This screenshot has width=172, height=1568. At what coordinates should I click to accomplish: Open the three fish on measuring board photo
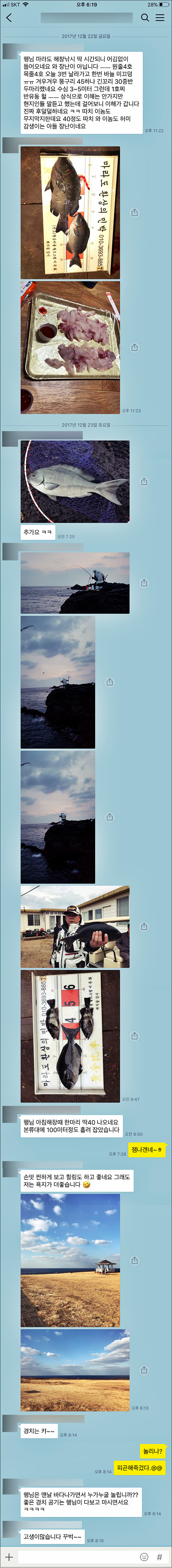[70, 1036]
